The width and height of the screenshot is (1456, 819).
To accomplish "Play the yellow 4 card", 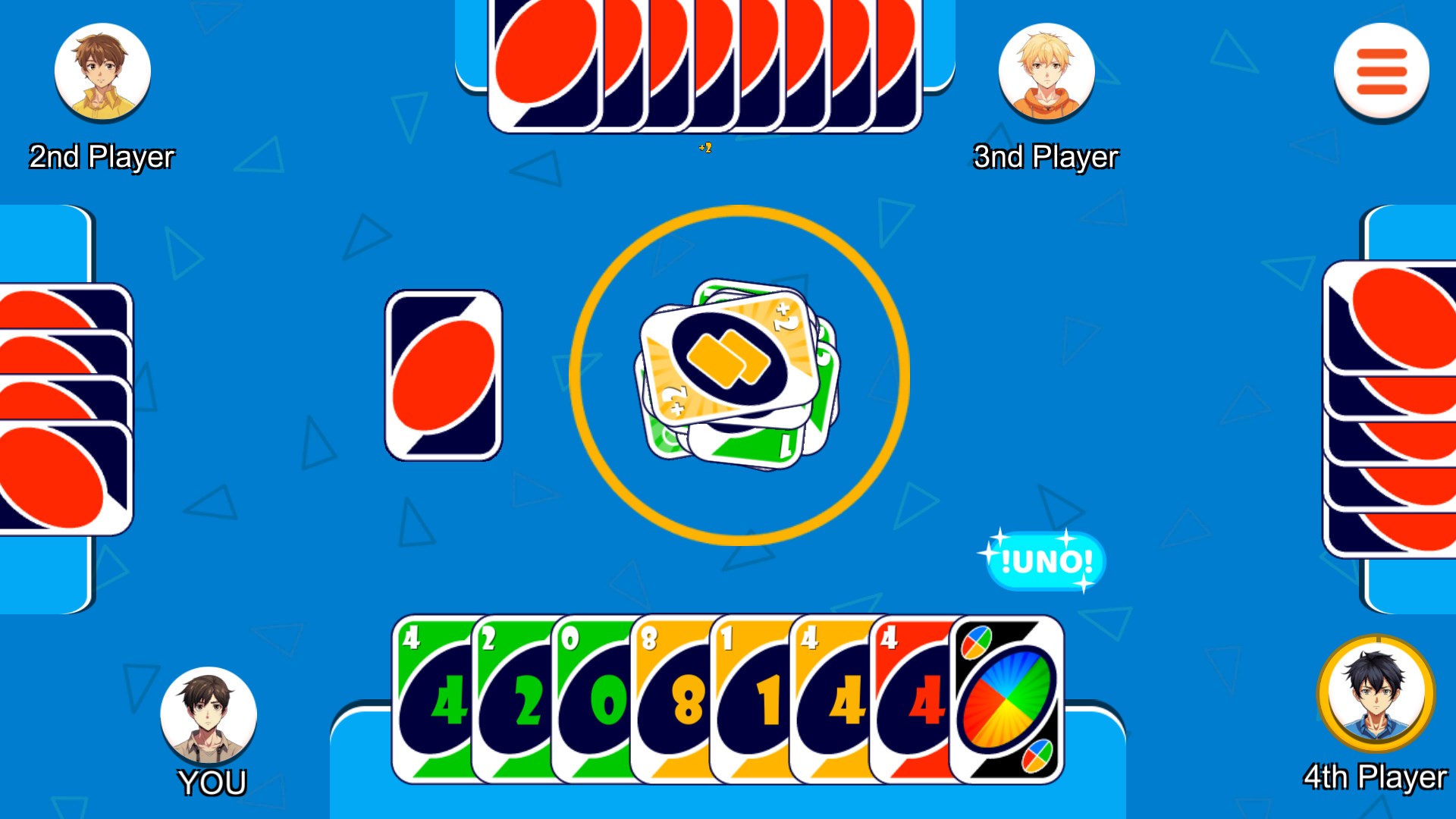I will (829, 698).
